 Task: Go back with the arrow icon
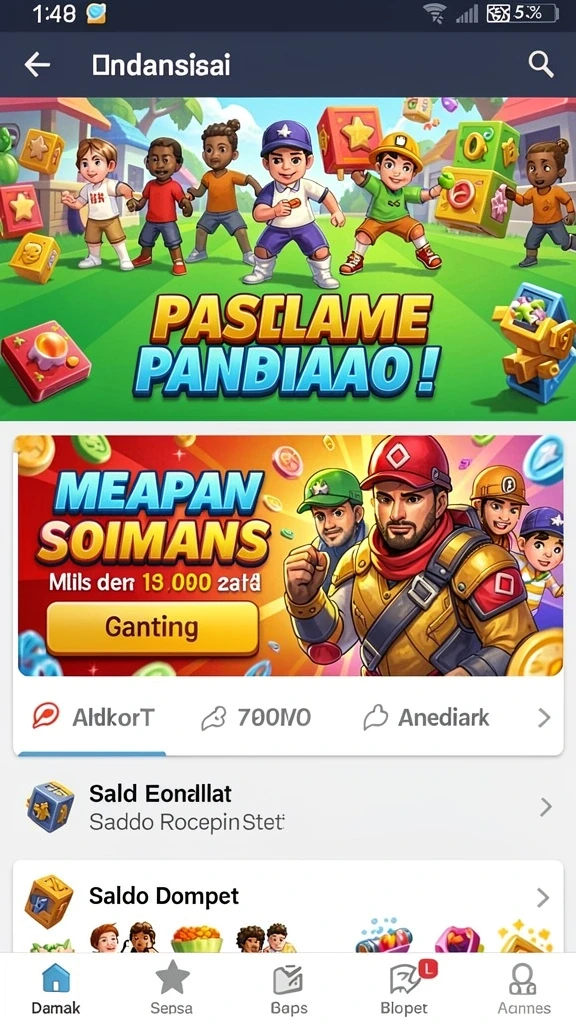[37, 65]
